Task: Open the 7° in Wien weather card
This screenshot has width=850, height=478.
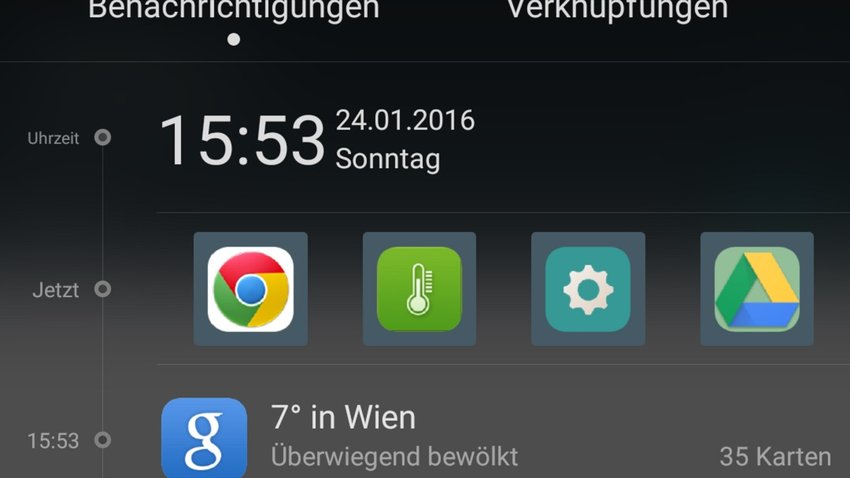Action: tap(495, 436)
